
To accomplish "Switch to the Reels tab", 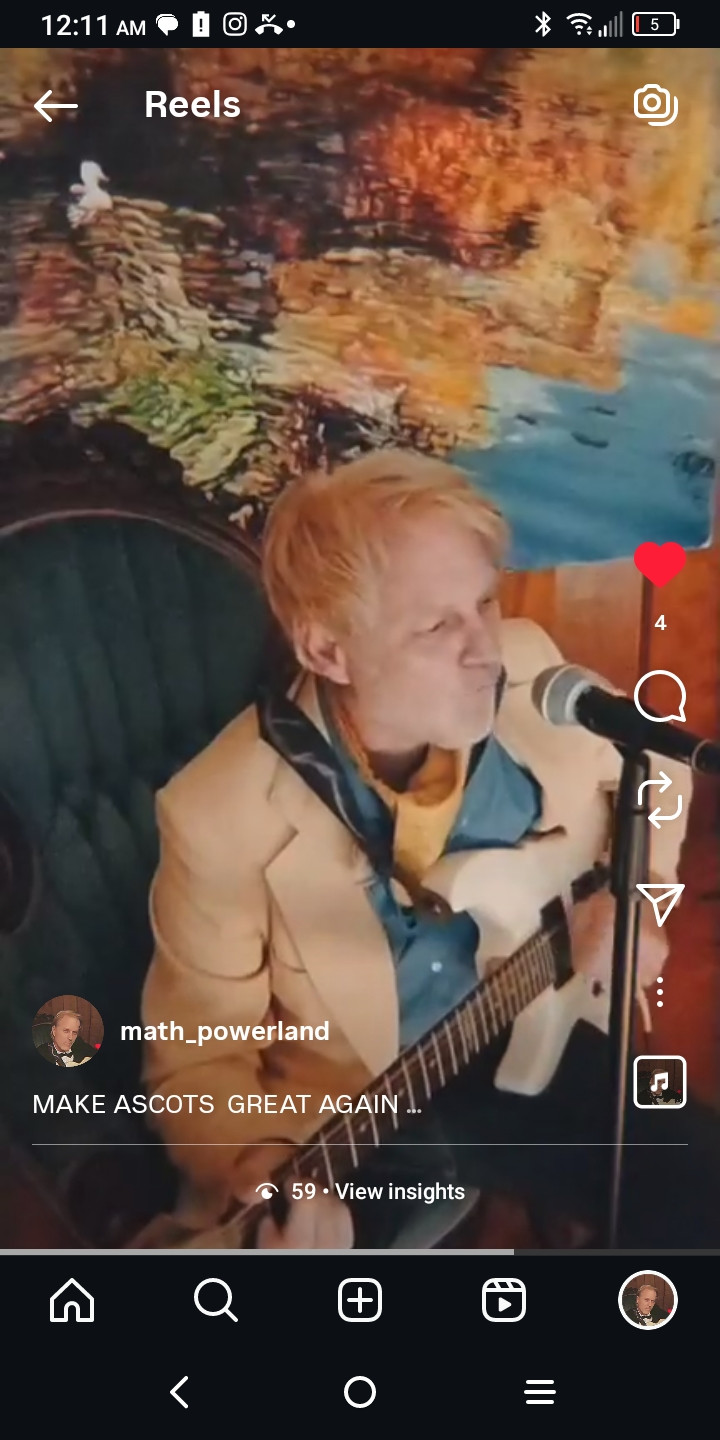I will [504, 1301].
